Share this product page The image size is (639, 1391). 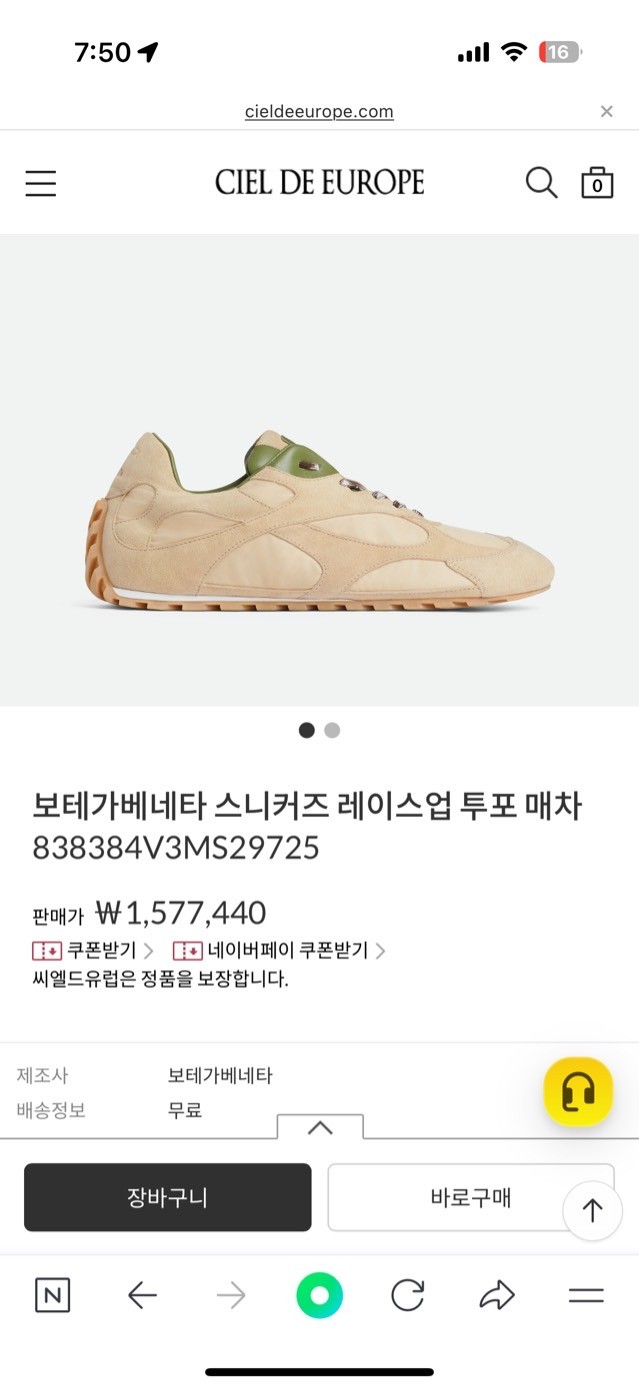click(x=496, y=1296)
